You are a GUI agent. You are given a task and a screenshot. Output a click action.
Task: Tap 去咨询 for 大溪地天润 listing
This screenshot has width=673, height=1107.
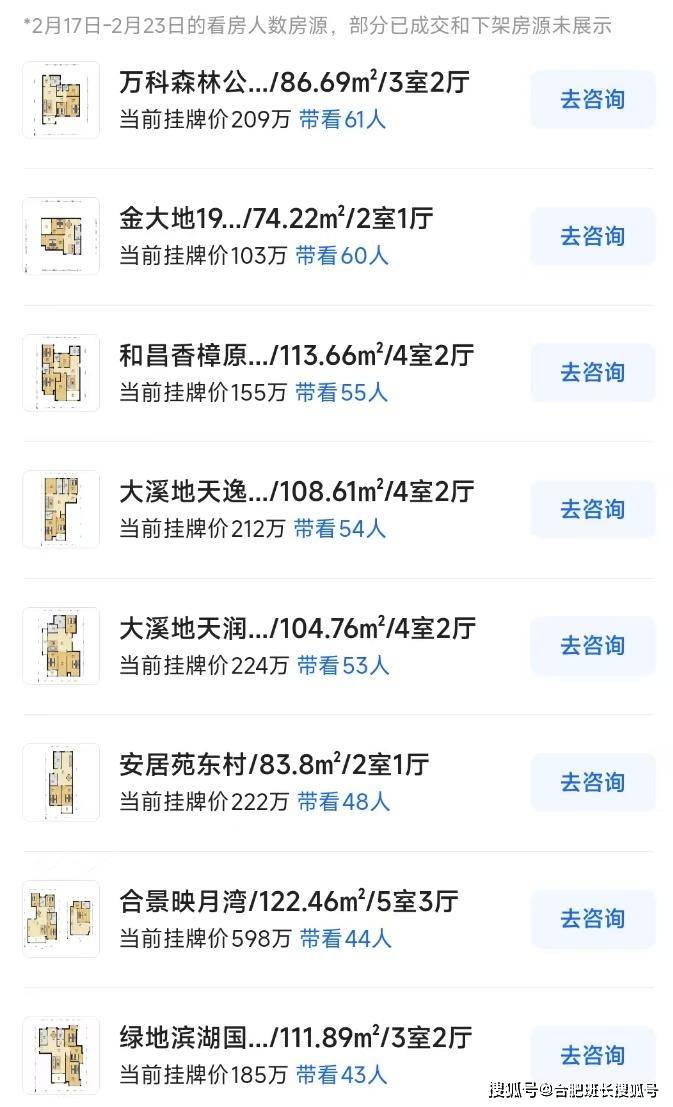[x=592, y=645]
